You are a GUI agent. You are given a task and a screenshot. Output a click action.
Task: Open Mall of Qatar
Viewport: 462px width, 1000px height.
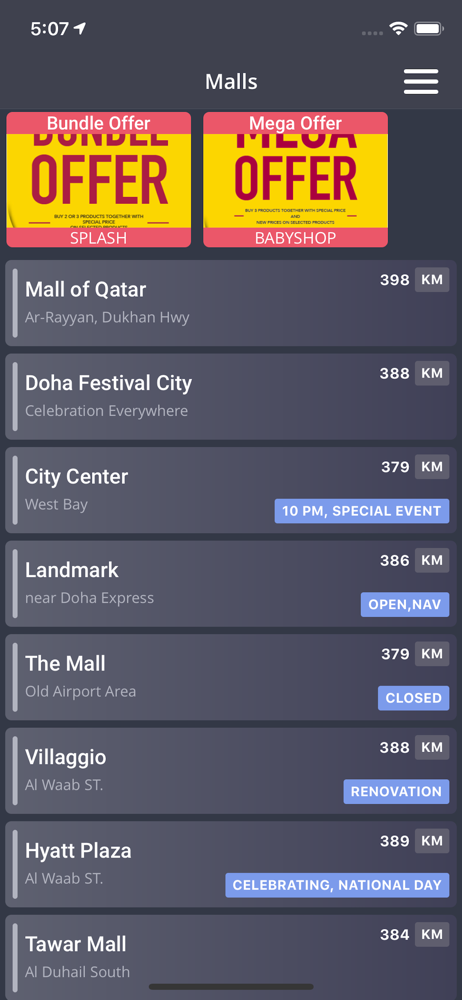231,303
